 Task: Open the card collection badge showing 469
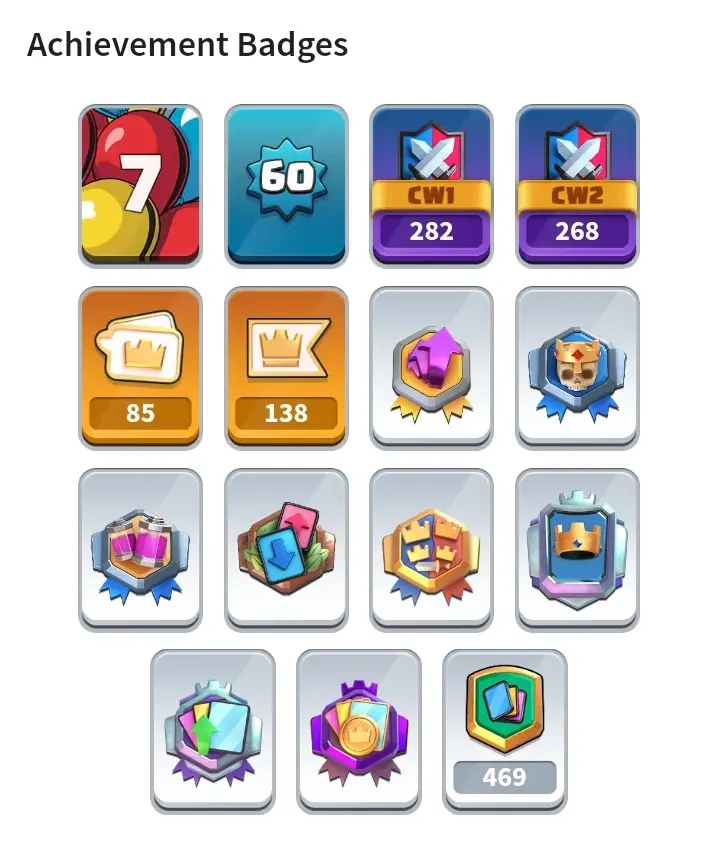[504, 730]
